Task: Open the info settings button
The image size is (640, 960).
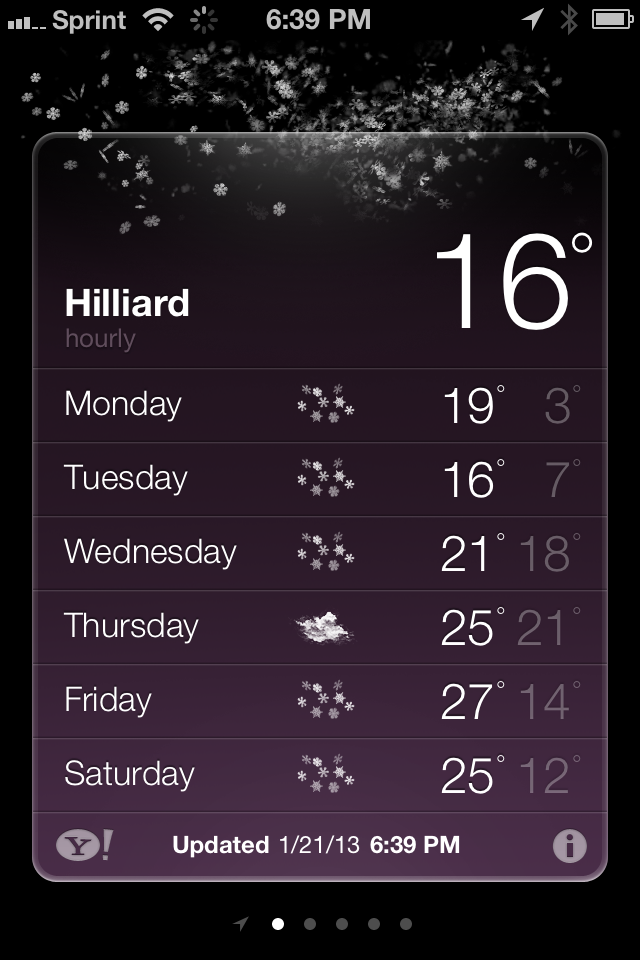Action: click(x=569, y=846)
